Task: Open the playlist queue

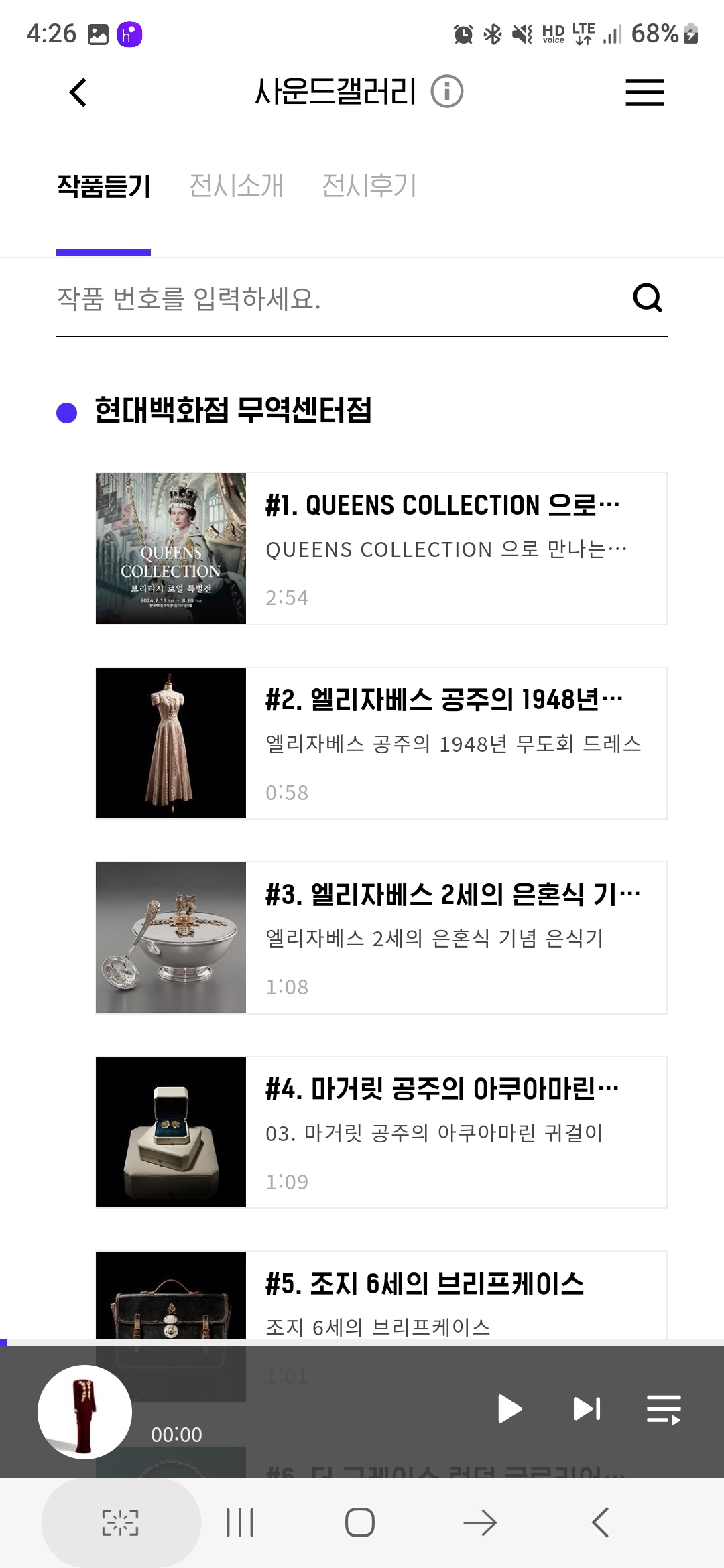Action: 664,1409
